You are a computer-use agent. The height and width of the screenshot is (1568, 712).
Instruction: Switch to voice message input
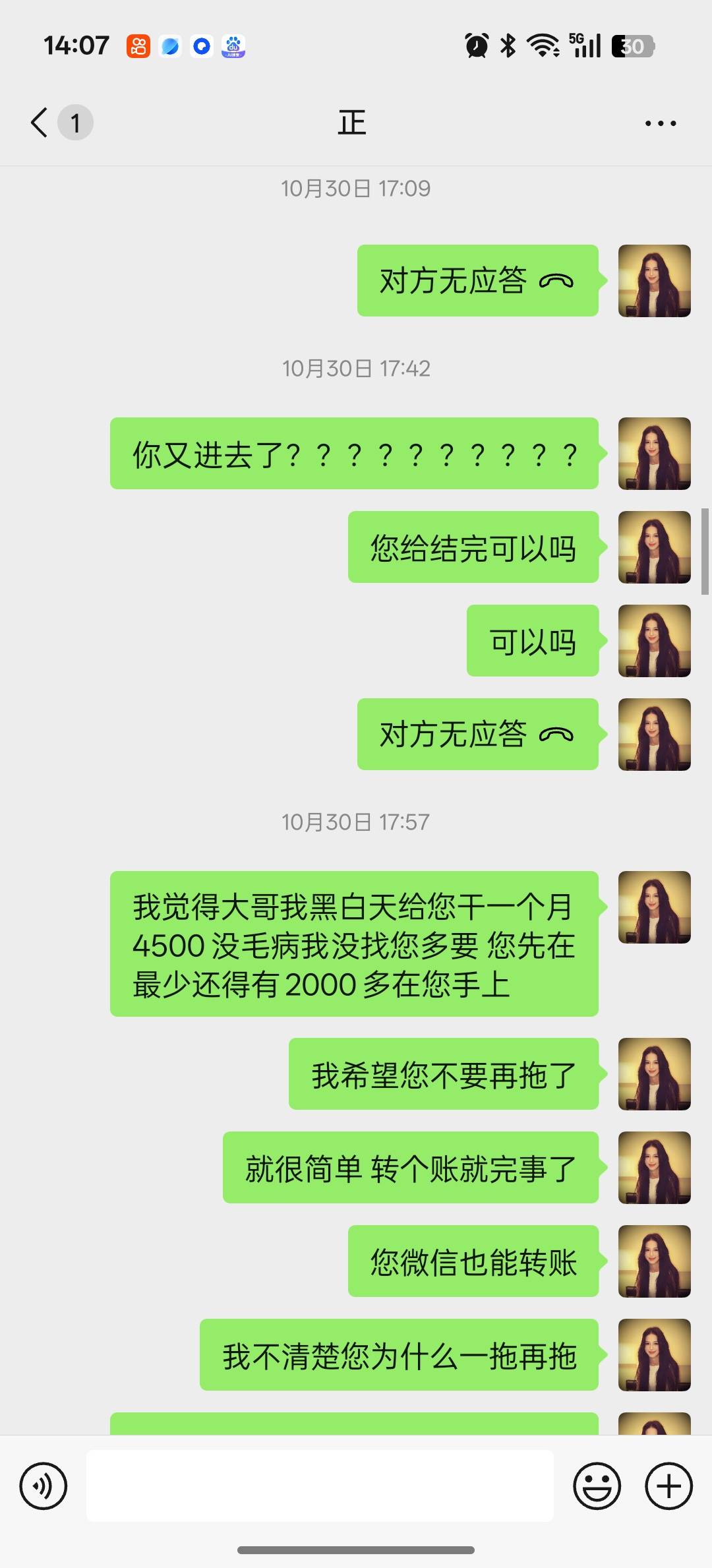44,1486
